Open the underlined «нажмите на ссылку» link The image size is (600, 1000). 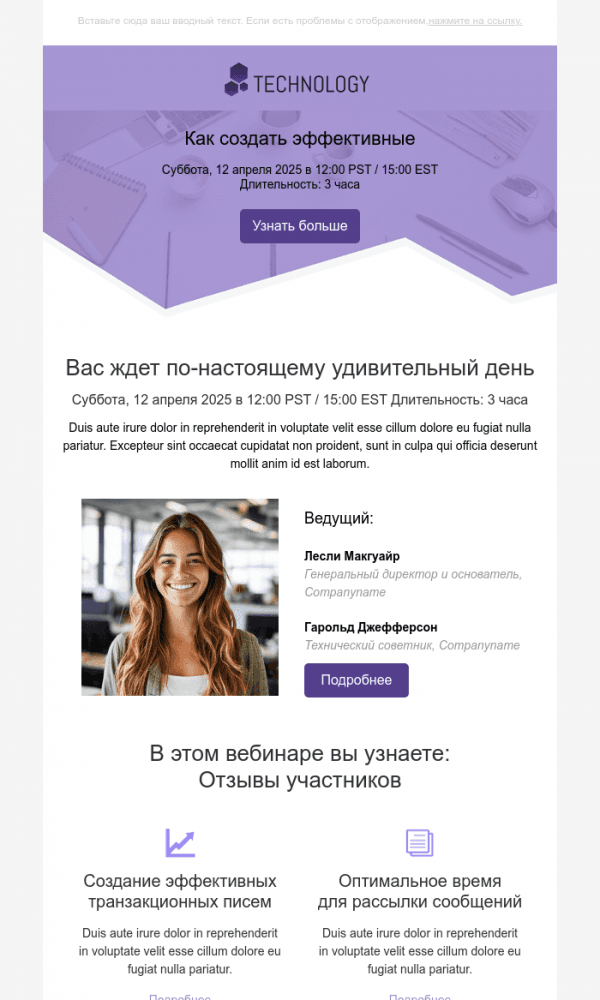(x=475, y=21)
